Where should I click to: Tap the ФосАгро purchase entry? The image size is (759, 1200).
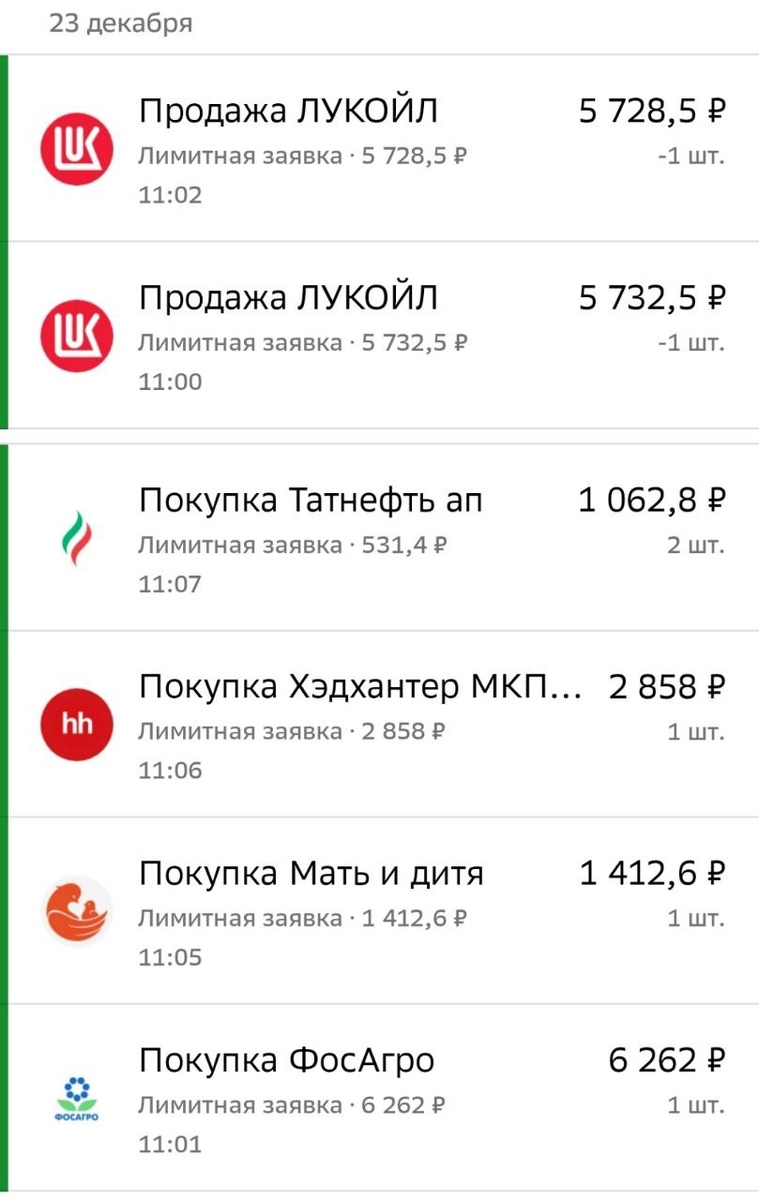(x=380, y=1098)
